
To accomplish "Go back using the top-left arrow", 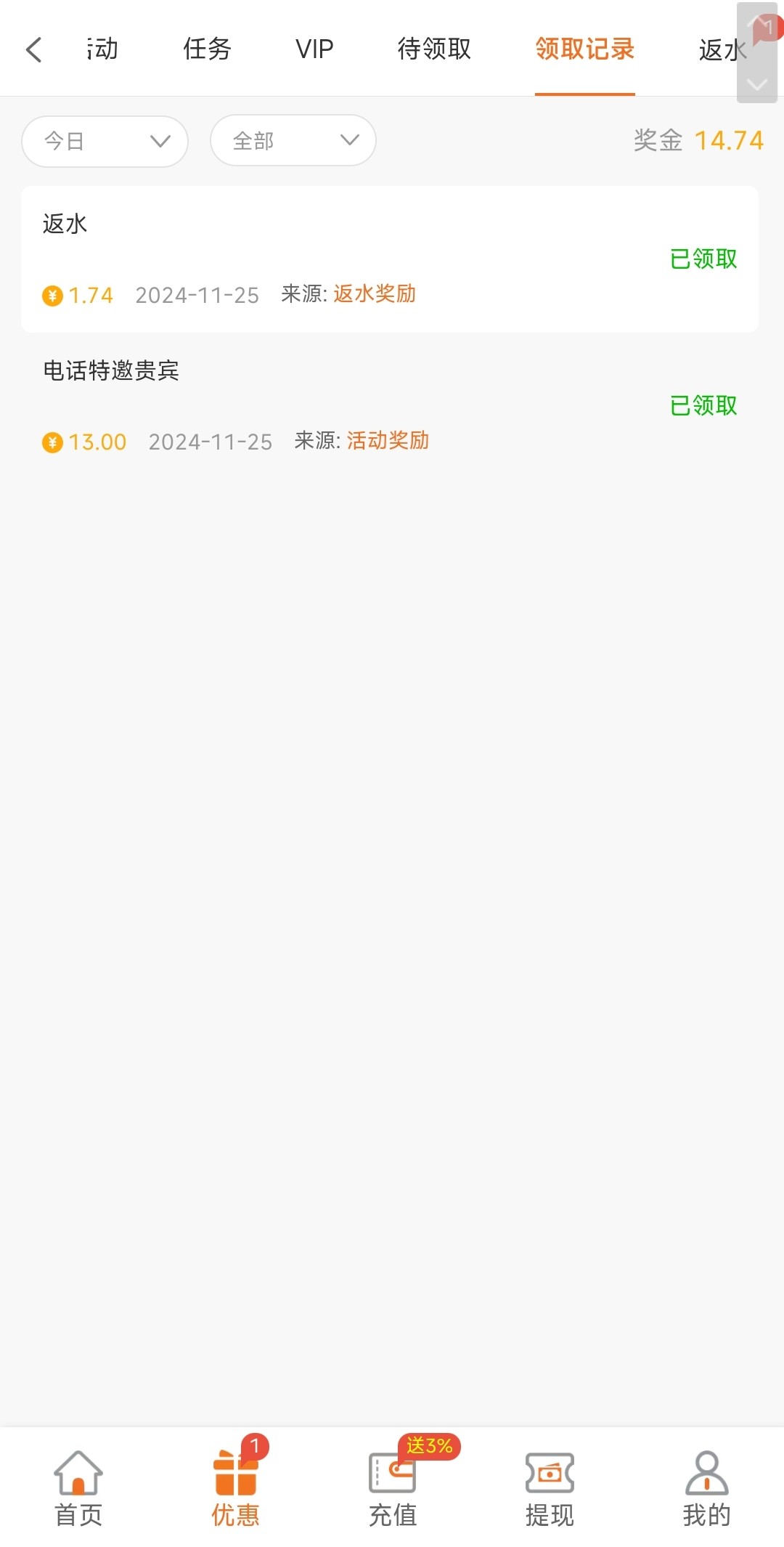I will [34, 49].
